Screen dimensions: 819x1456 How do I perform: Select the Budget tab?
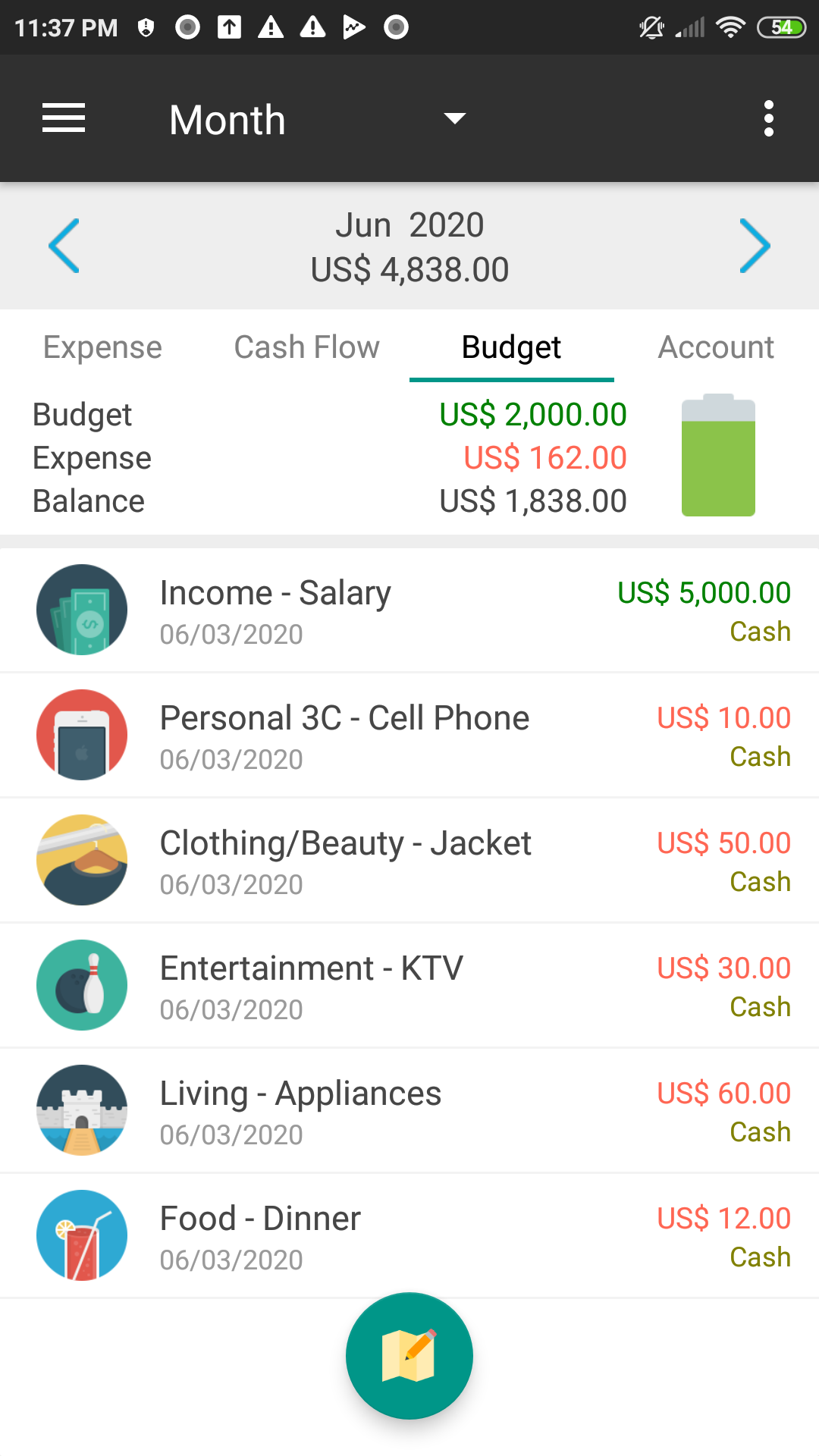pos(511,347)
